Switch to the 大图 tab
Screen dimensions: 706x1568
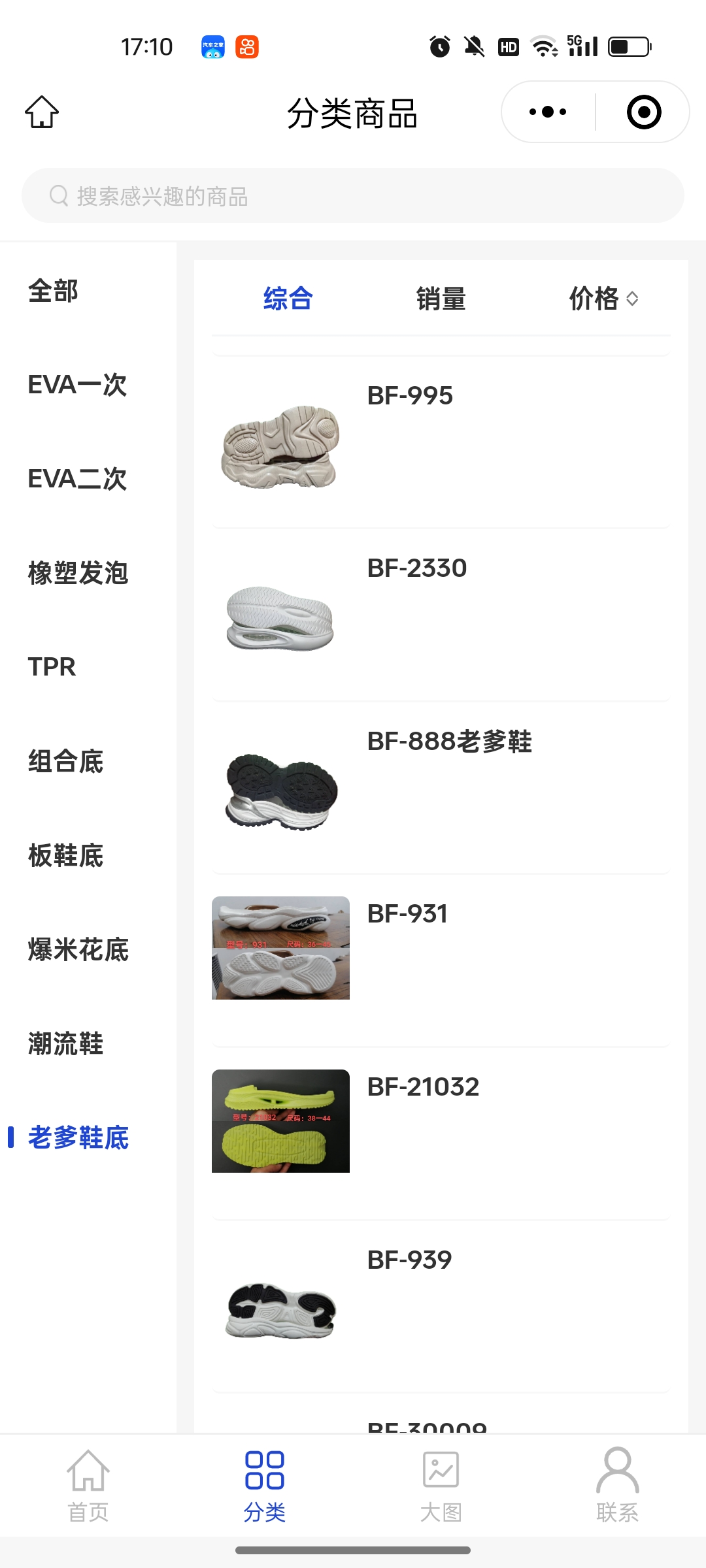point(441,1484)
